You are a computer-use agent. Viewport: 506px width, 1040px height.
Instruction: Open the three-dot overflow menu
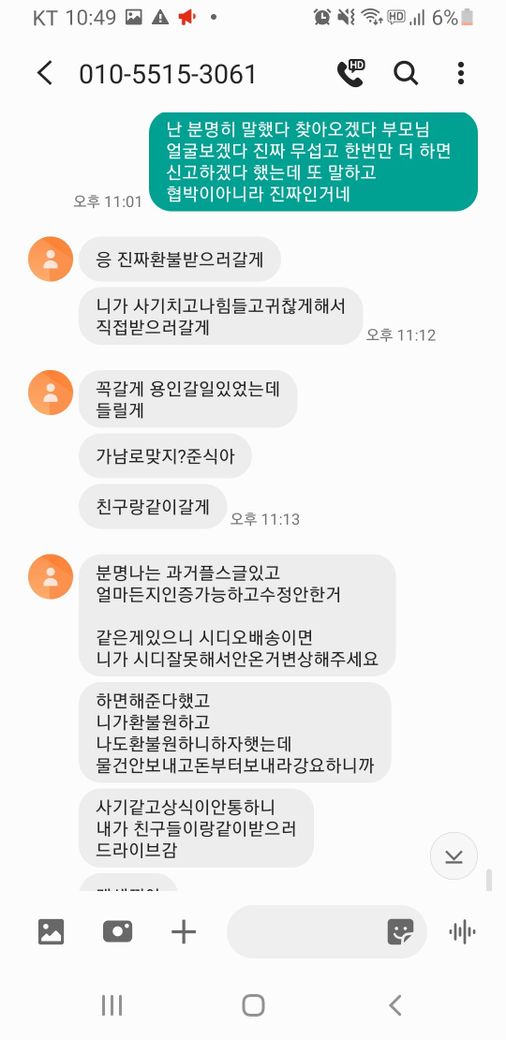(460, 73)
